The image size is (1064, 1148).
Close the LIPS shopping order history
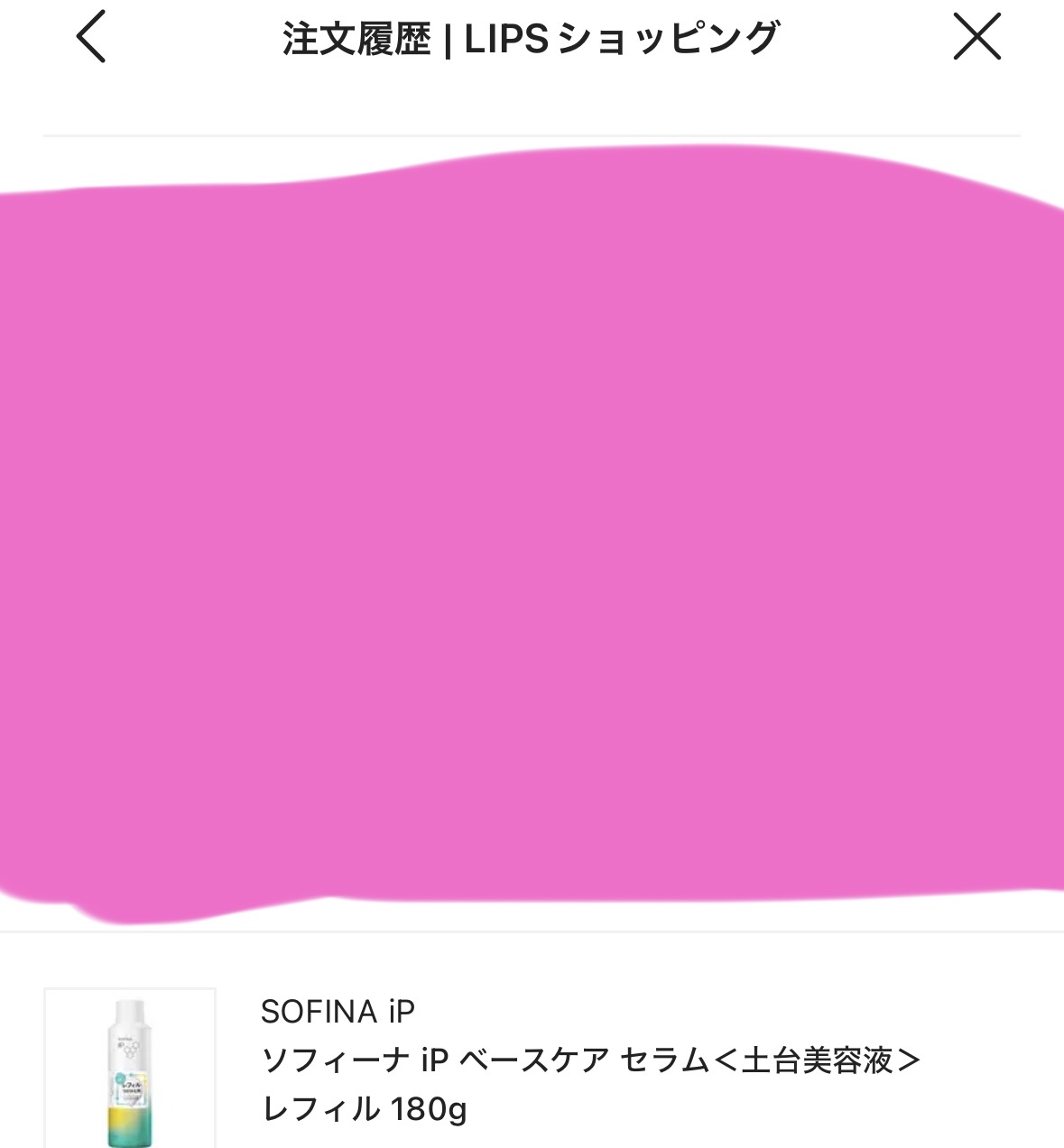tap(976, 39)
